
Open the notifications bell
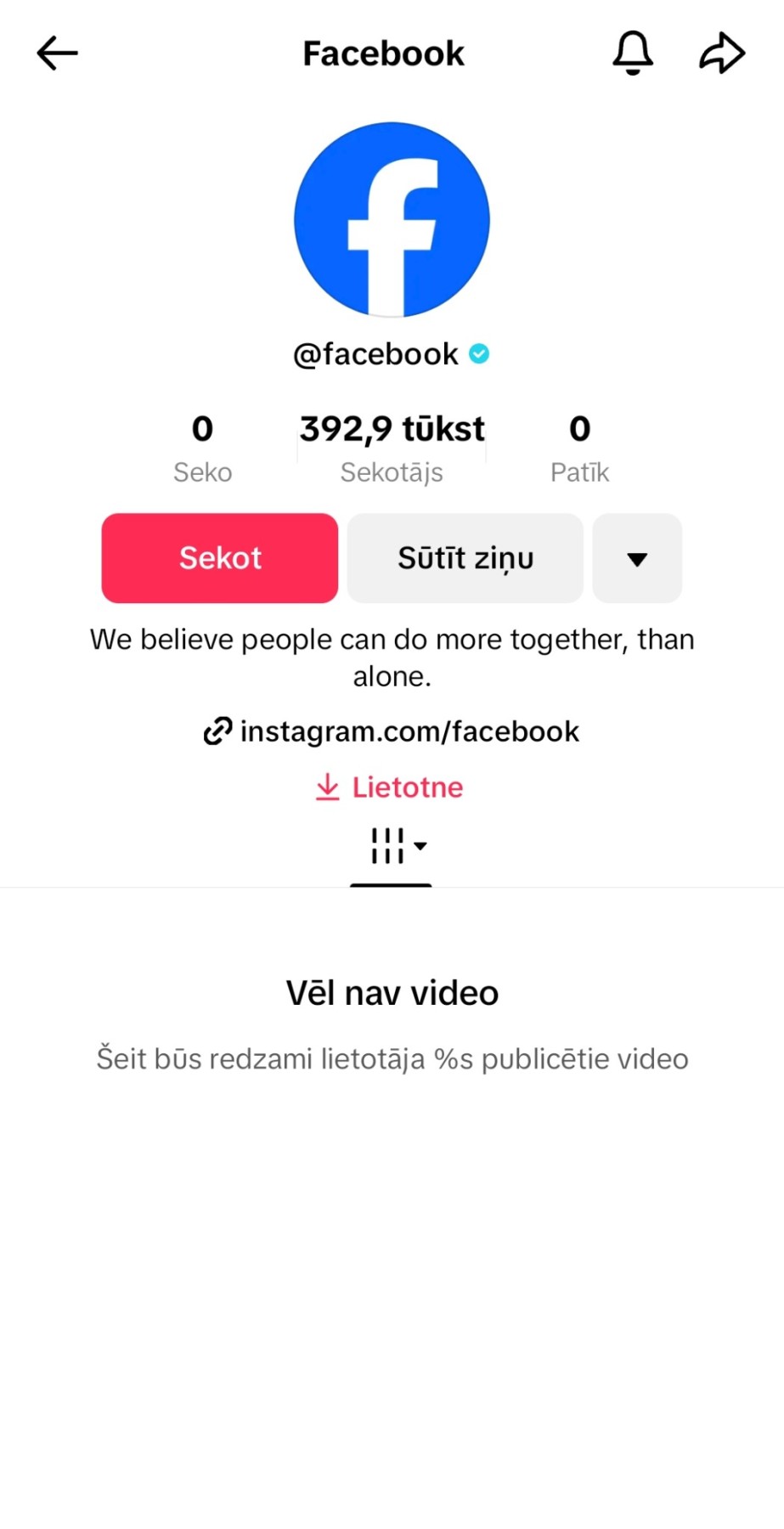pos(633,54)
